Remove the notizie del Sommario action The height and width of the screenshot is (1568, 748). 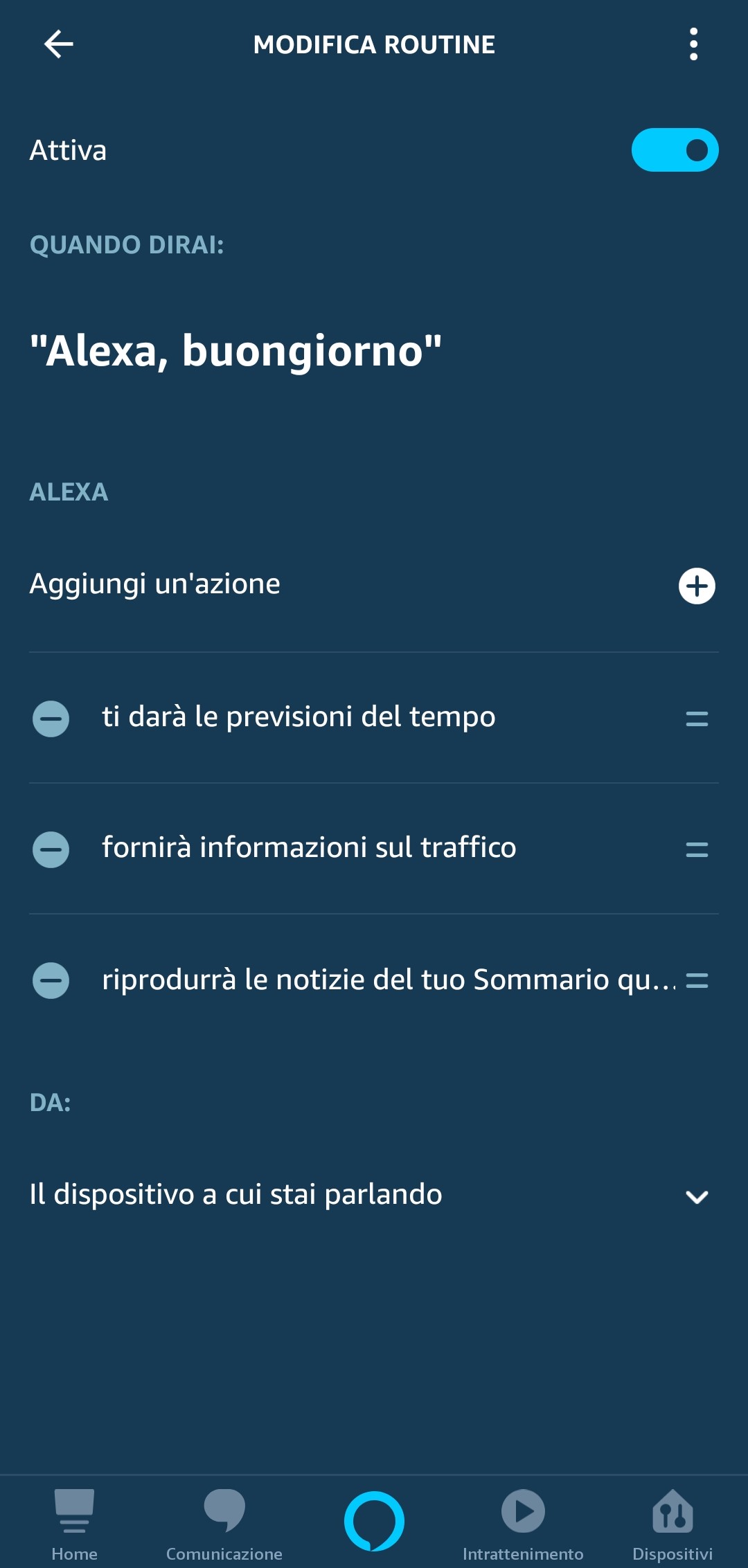[x=51, y=980]
